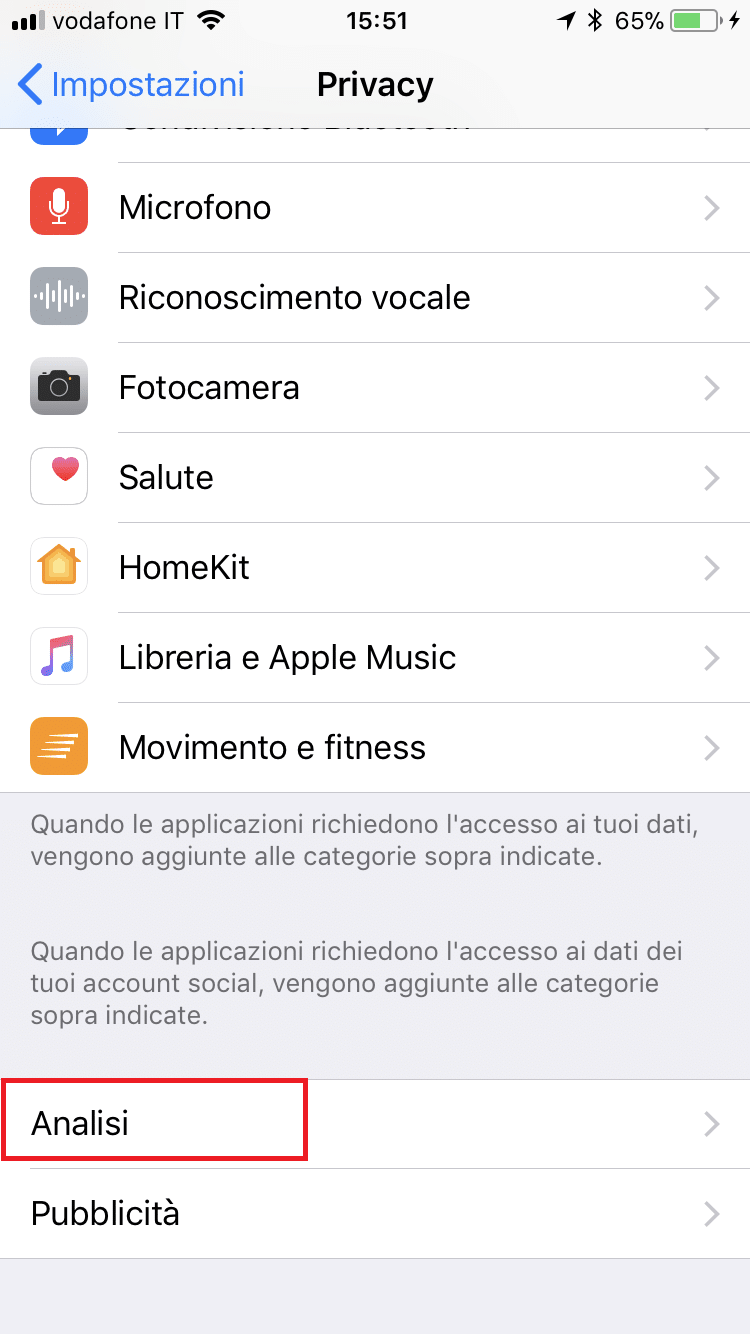Open Microfono privacy settings
The width and height of the screenshot is (750, 1334).
tap(375, 208)
